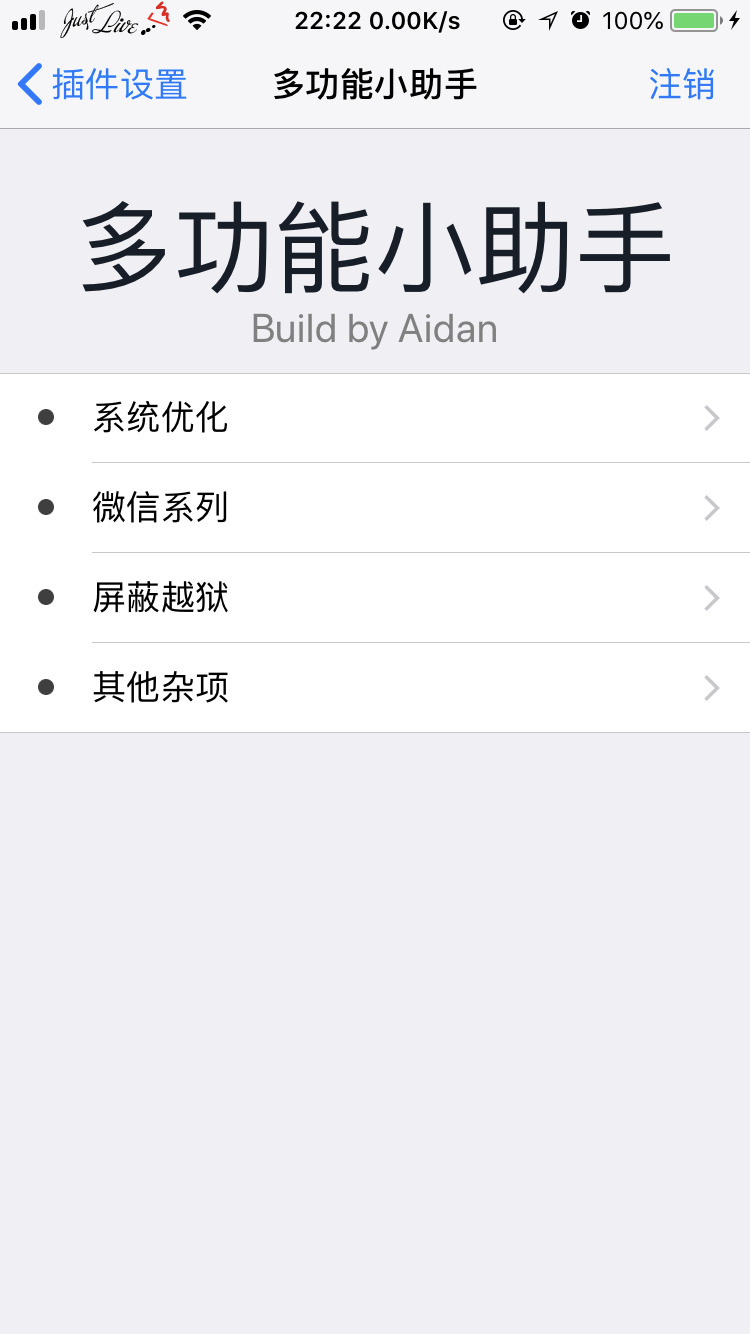The height and width of the screenshot is (1334, 750).
Task: Expand the 其他杂项 section chevron
Action: tap(711, 687)
